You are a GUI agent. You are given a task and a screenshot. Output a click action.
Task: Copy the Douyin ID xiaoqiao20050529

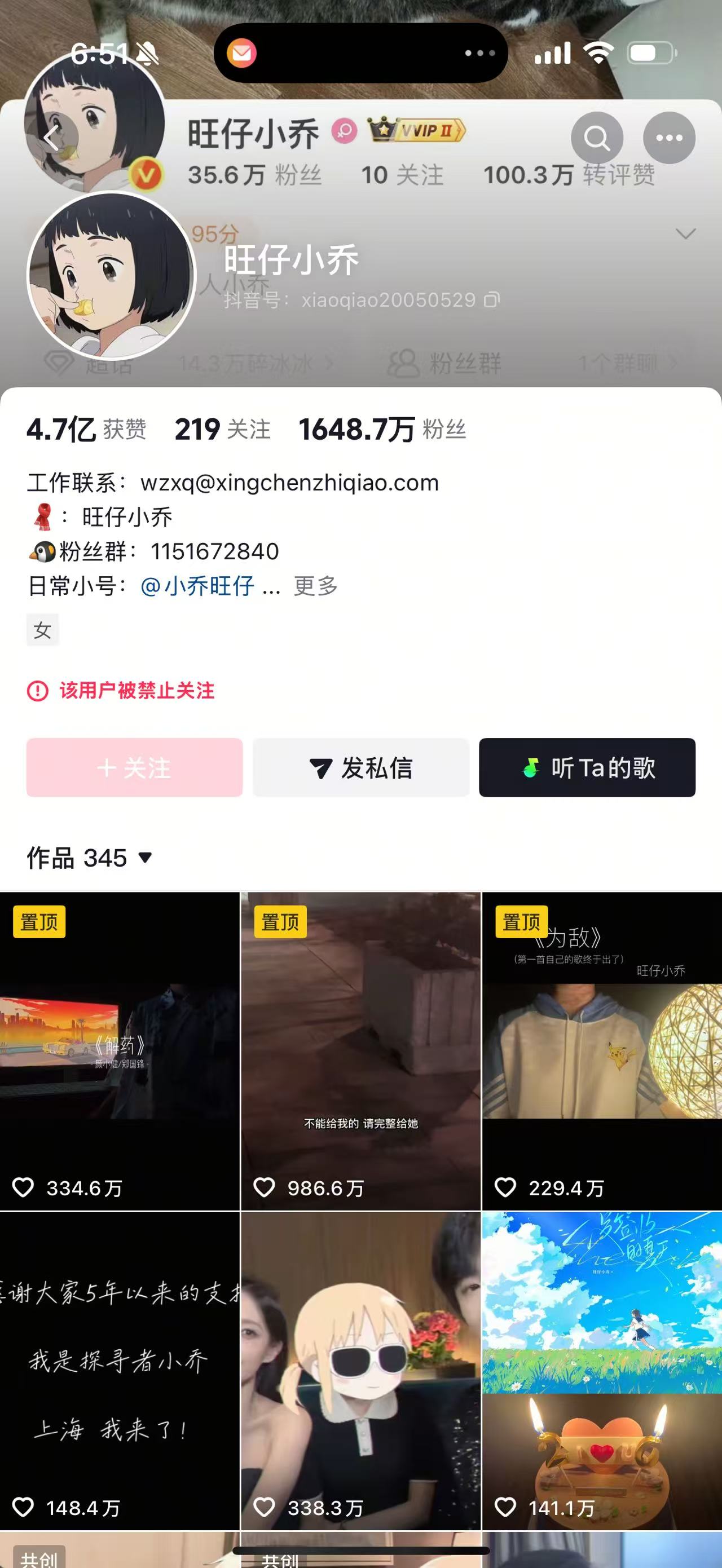491,300
